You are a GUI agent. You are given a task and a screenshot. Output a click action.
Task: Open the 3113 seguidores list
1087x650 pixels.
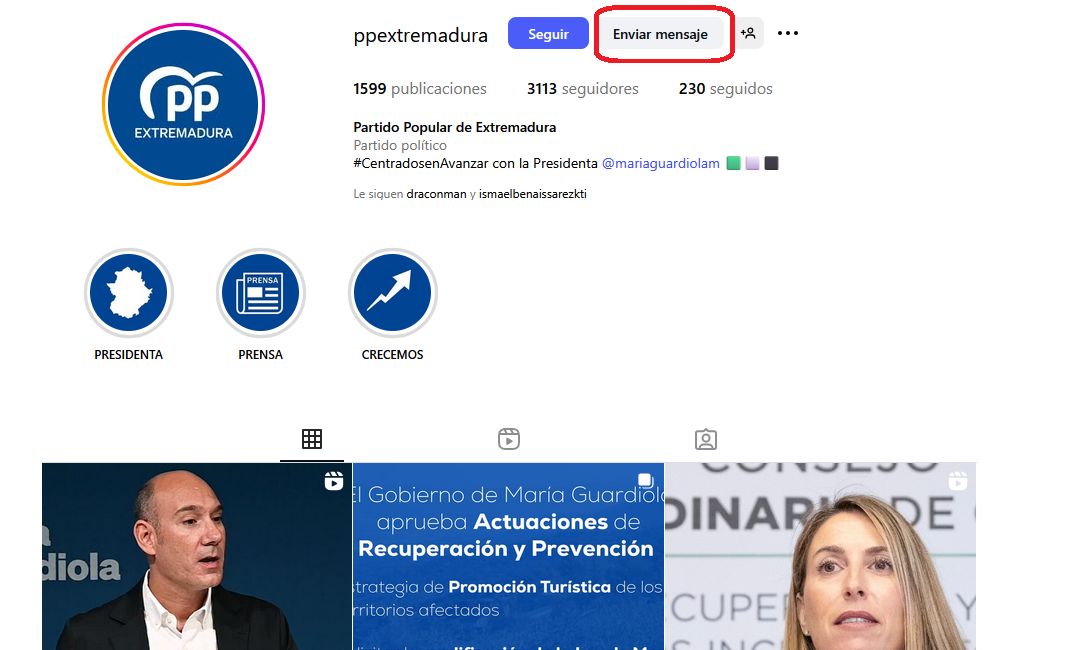point(582,89)
